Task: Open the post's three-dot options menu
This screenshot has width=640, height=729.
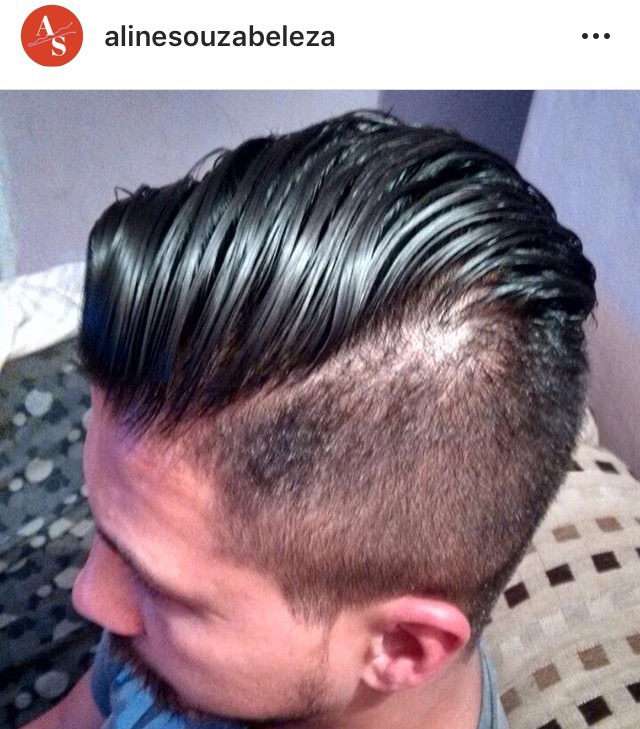Action: pos(595,37)
